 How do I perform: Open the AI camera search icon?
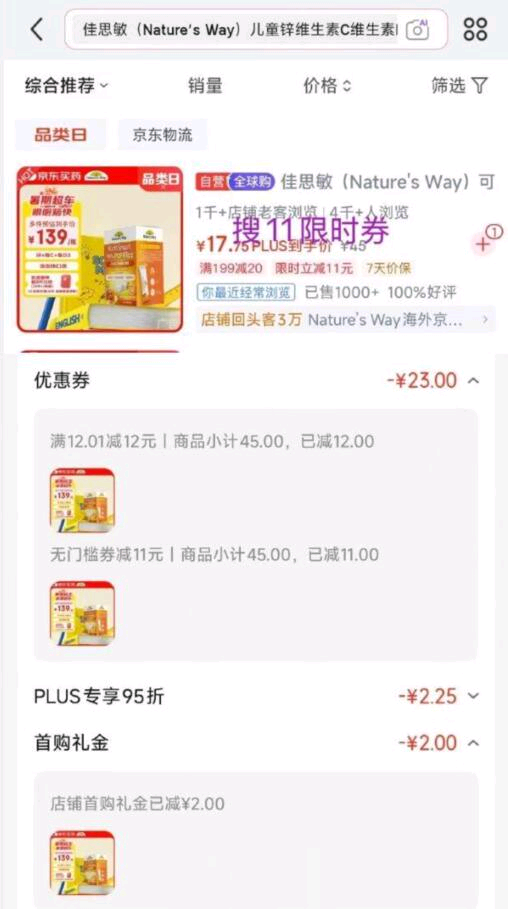[x=417, y=29]
